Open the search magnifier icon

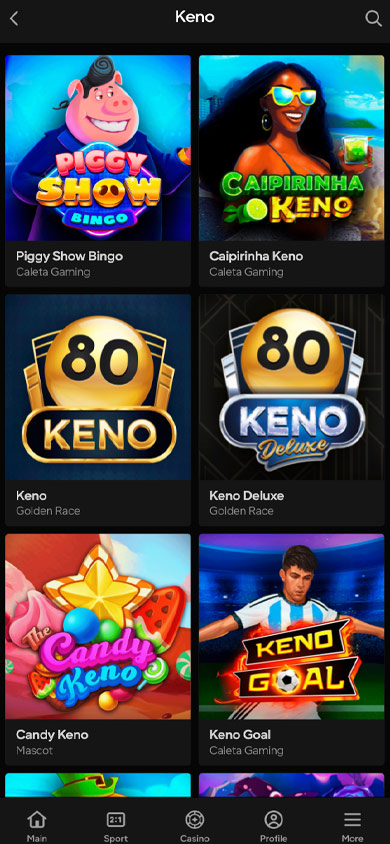point(373,19)
